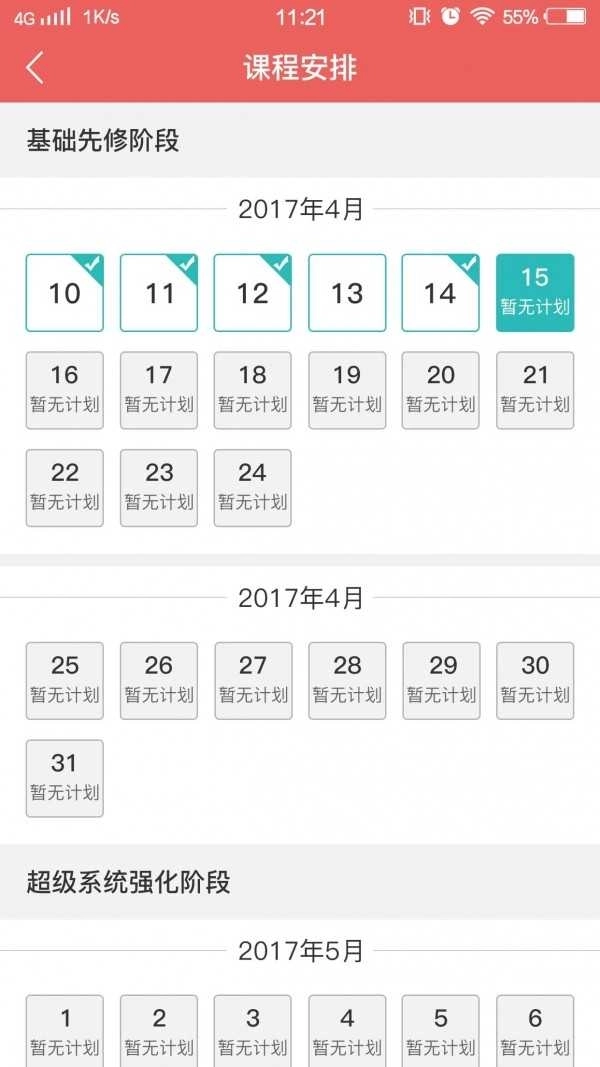Choose day 29 with no plan
Viewport: 600px width, 1067px height.
(441, 680)
